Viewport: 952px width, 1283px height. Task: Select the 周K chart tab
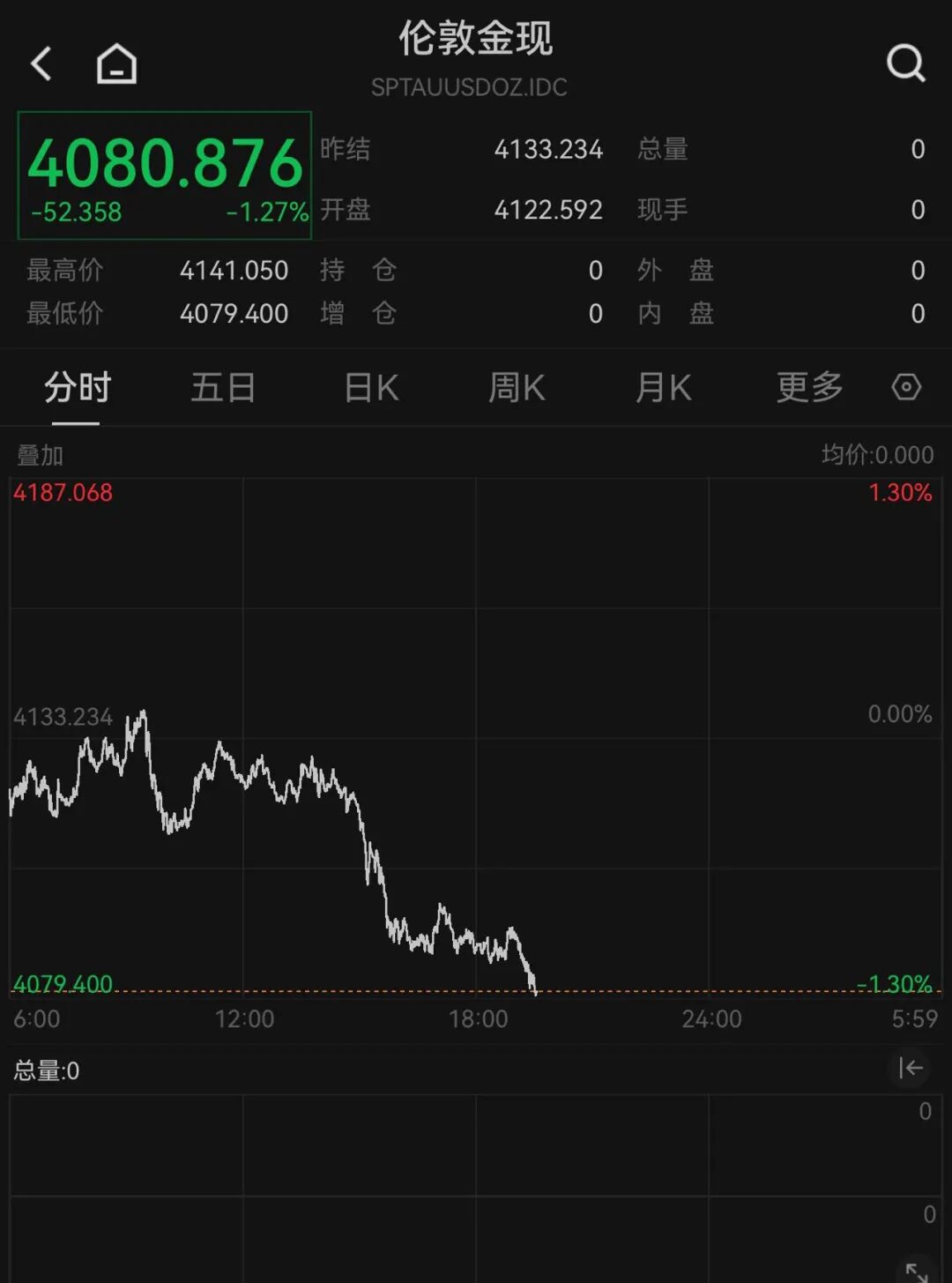coord(517,387)
